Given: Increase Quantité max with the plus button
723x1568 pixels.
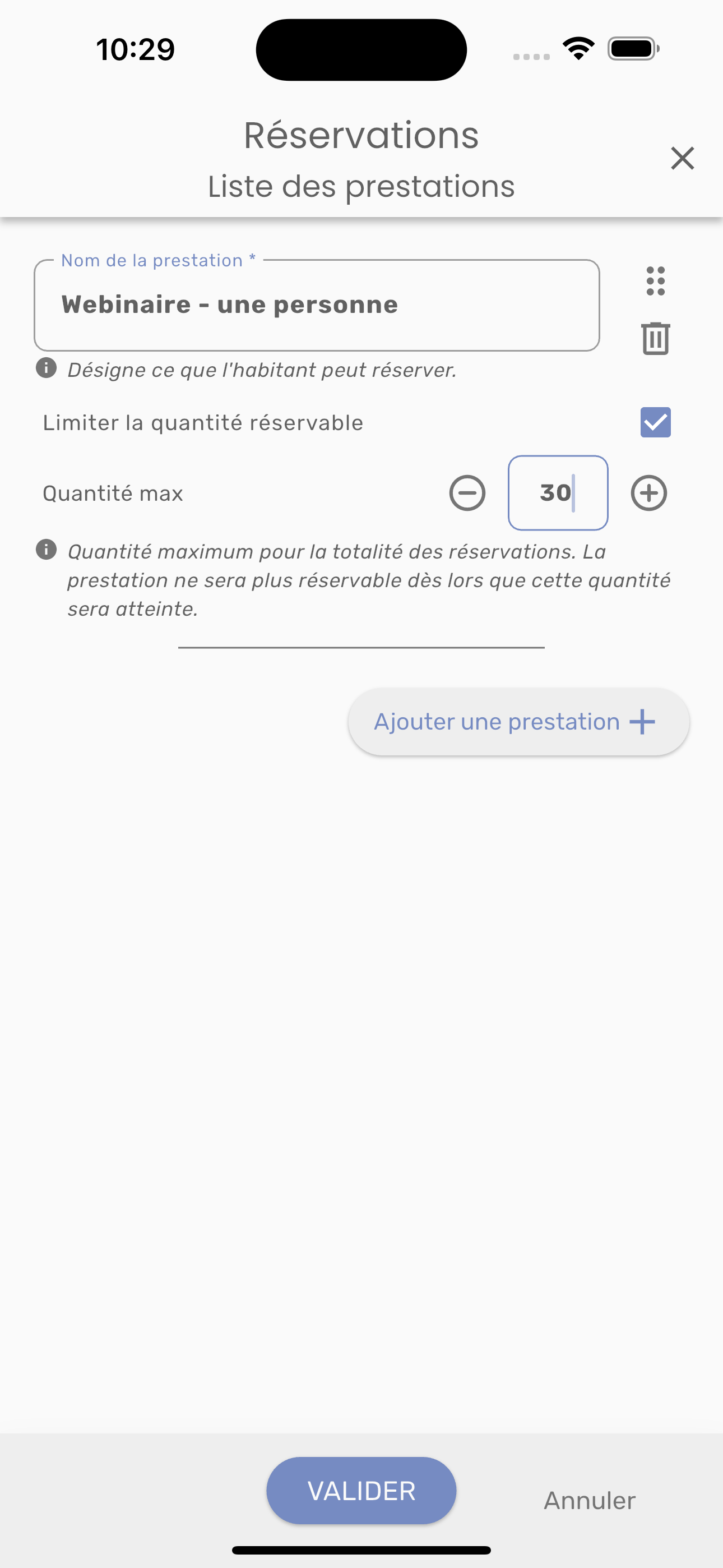Looking at the screenshot, I should point(648,493).
